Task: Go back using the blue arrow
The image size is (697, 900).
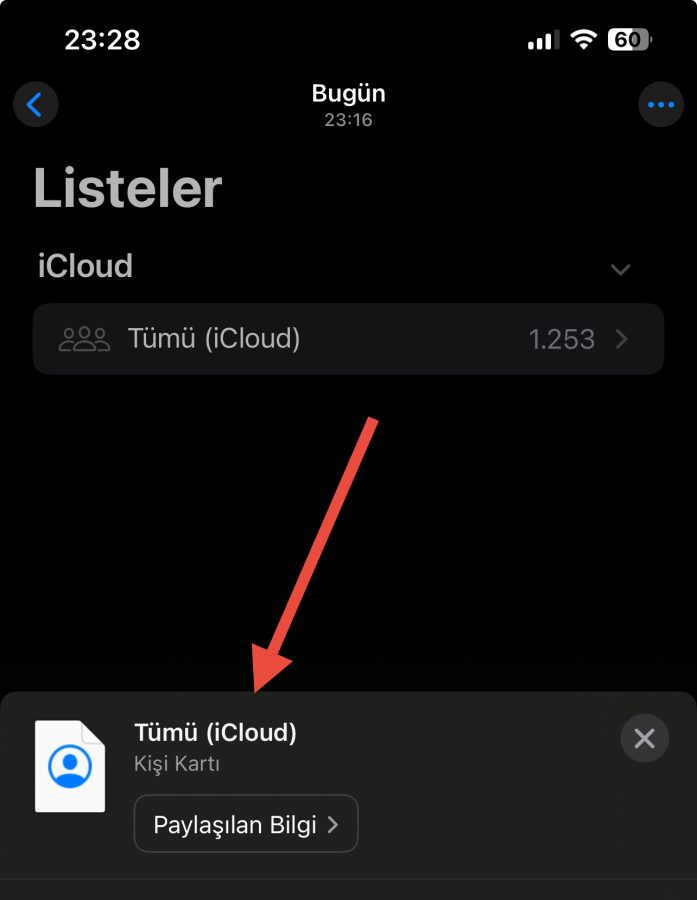Action: (36, 104)
